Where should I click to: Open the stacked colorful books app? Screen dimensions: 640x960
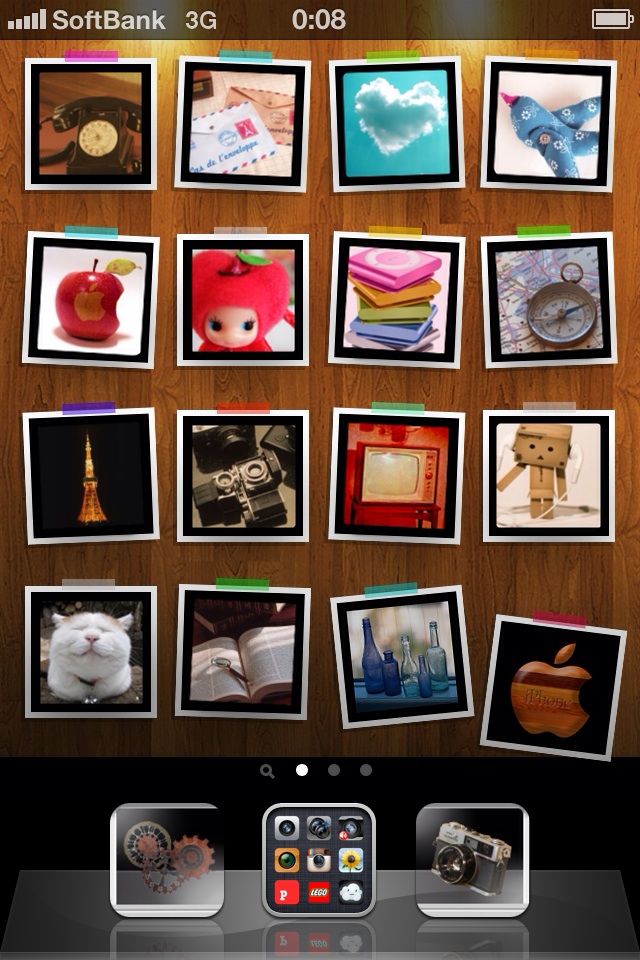396,299
